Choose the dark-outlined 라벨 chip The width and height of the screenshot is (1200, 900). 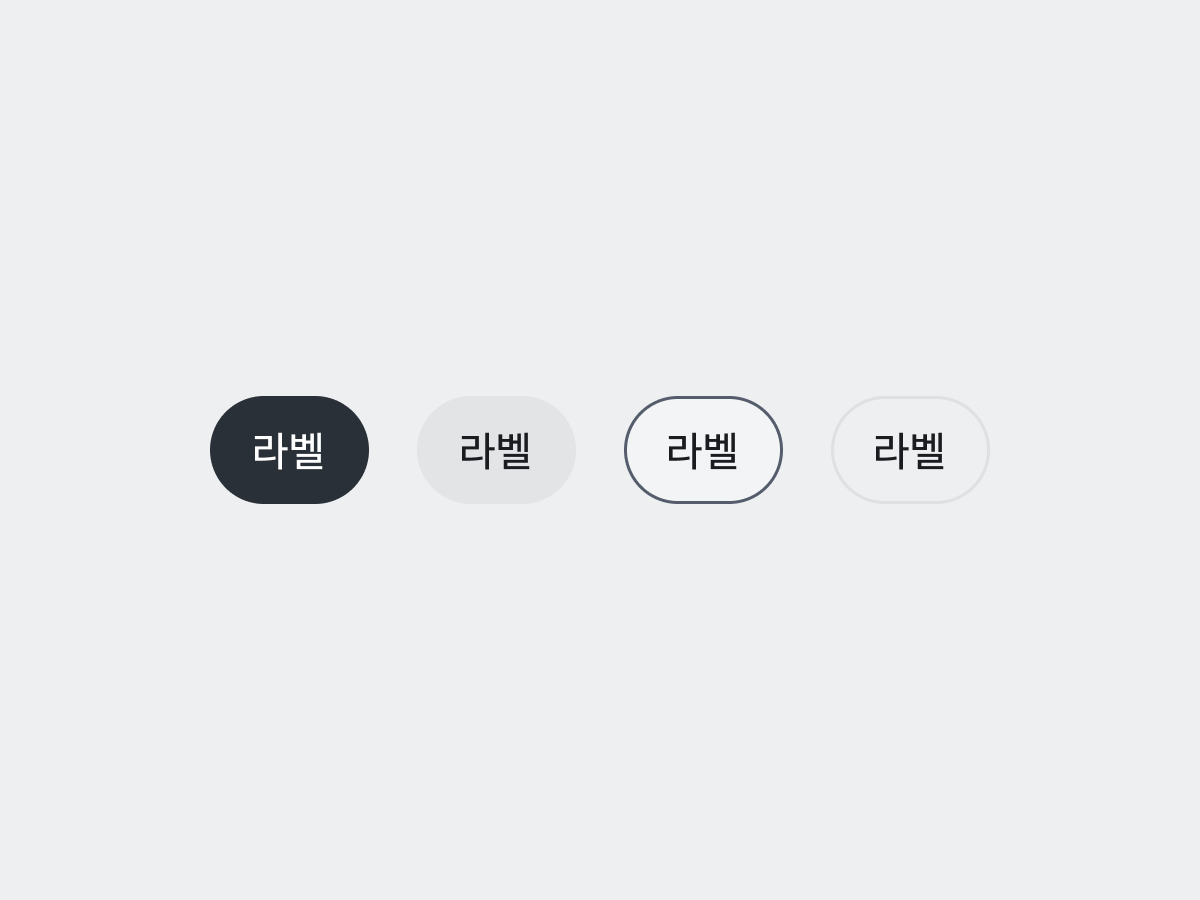click(x=703, y=450)
